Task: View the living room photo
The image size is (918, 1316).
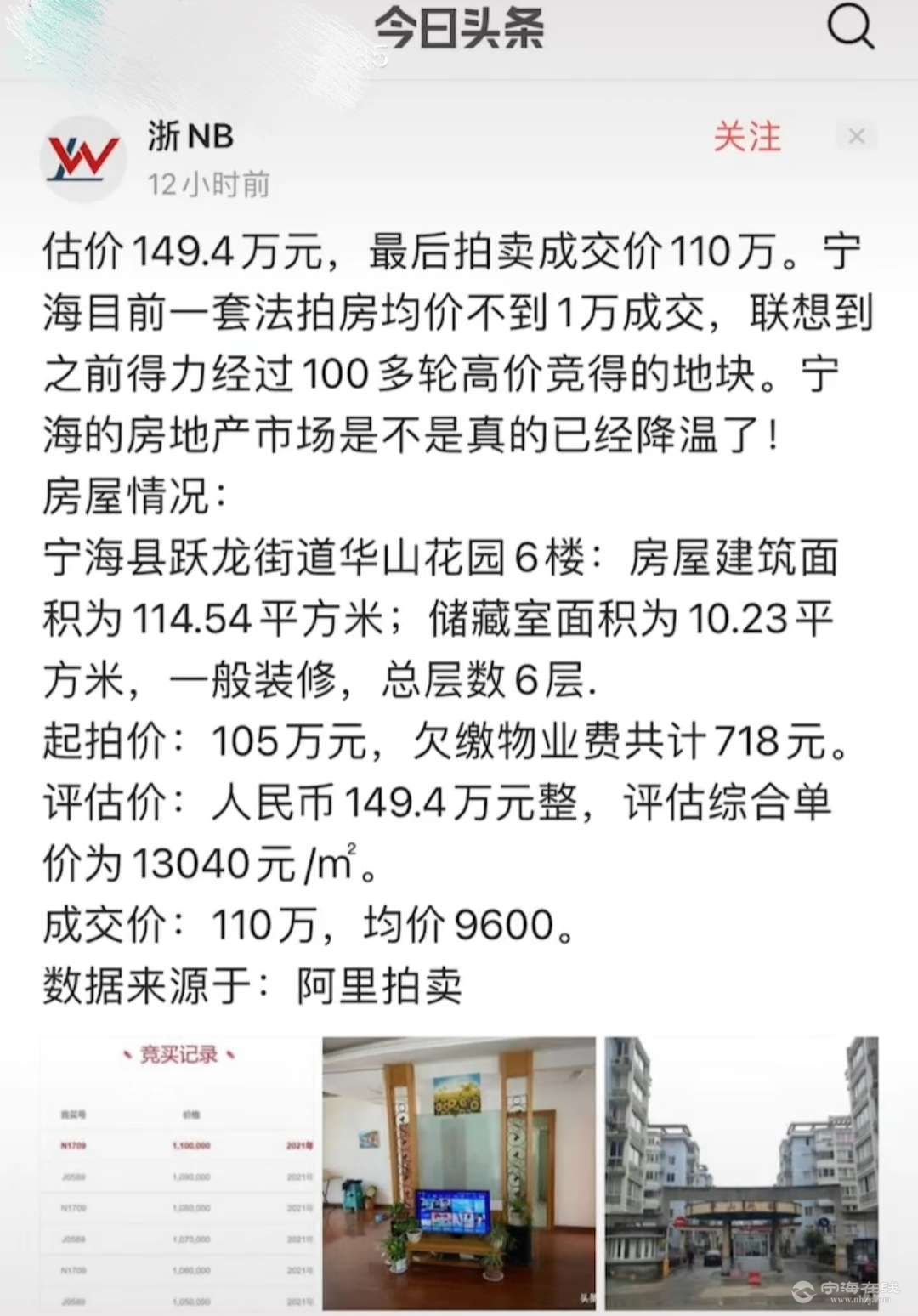Action: click(x=459, y=1173)
